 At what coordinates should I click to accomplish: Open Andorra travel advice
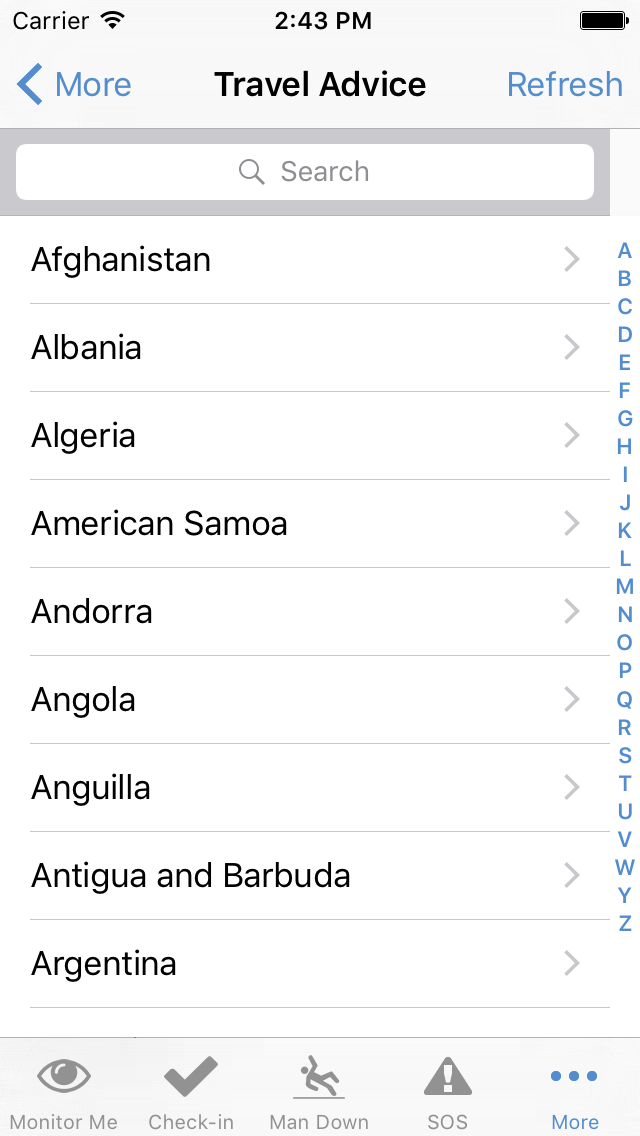304,611
